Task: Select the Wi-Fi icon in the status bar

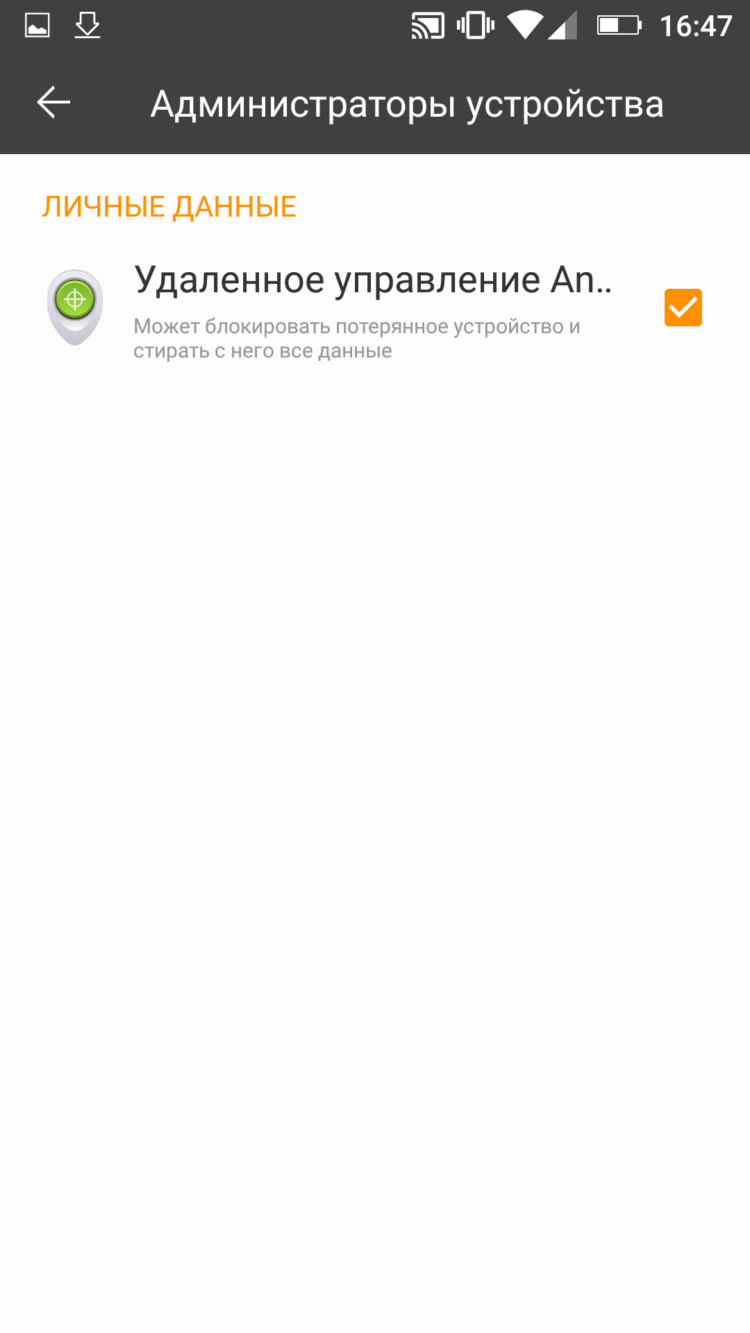Action: [x=524, y=26]
